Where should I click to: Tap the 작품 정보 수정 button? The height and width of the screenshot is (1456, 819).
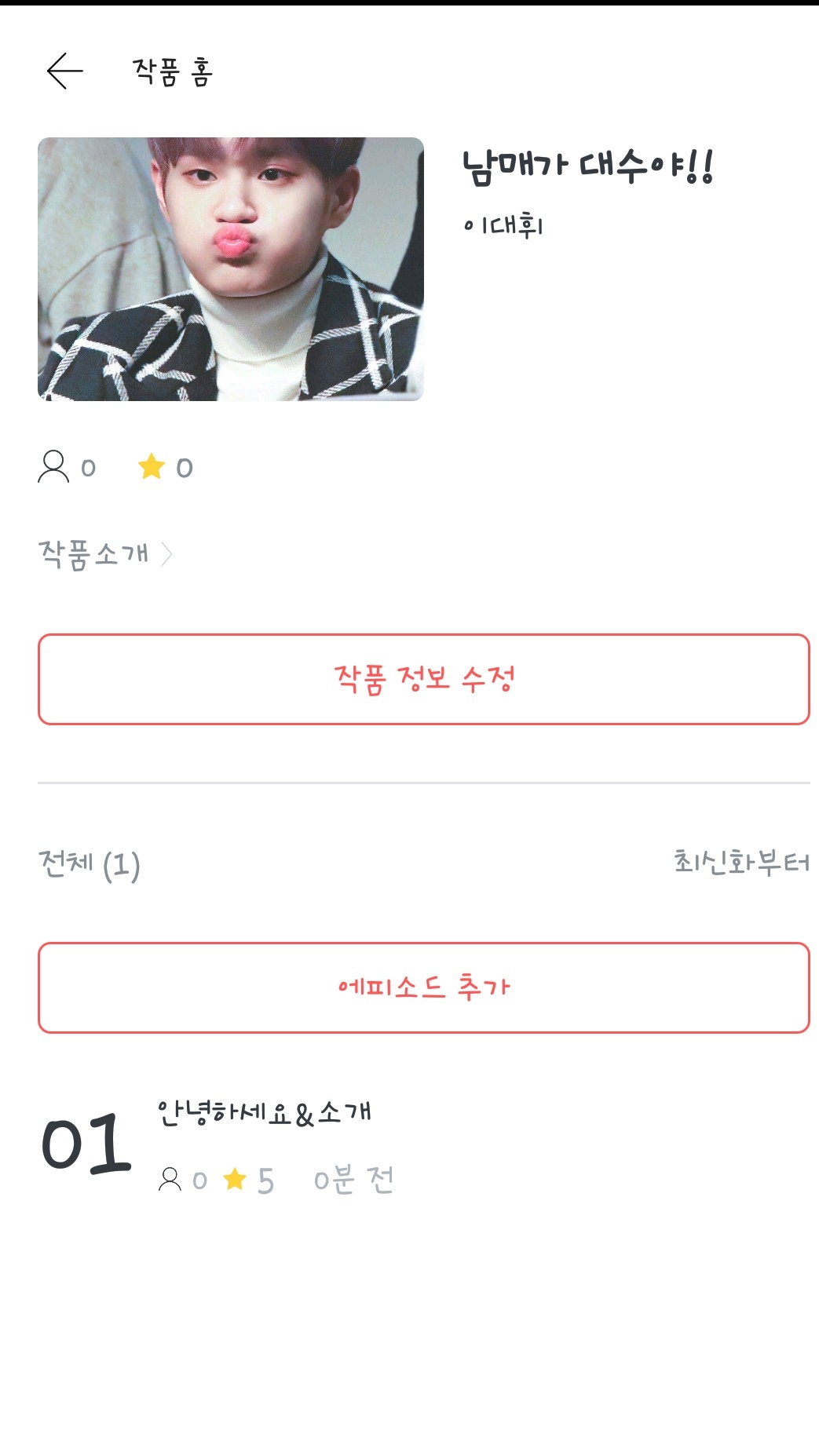pyautogui.click(x=423, y=679)
